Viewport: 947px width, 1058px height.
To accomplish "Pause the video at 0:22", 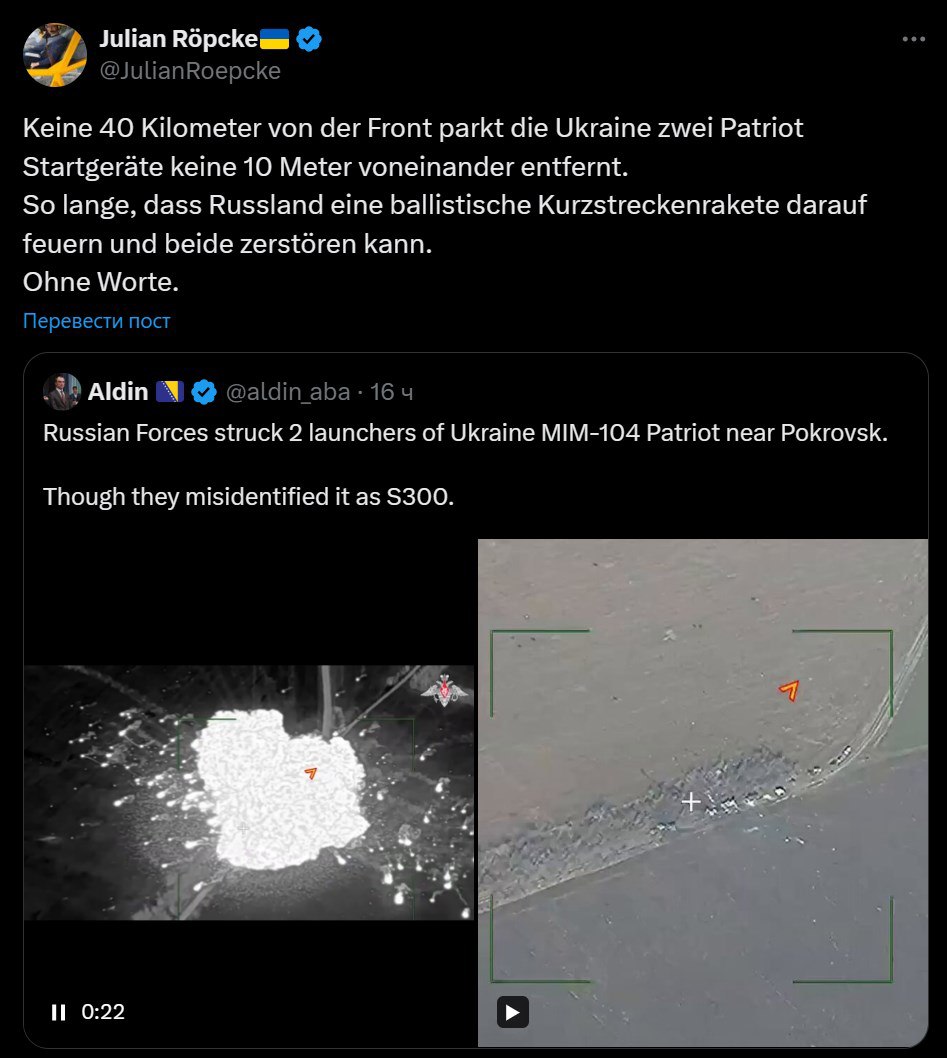I will 59,1012.
